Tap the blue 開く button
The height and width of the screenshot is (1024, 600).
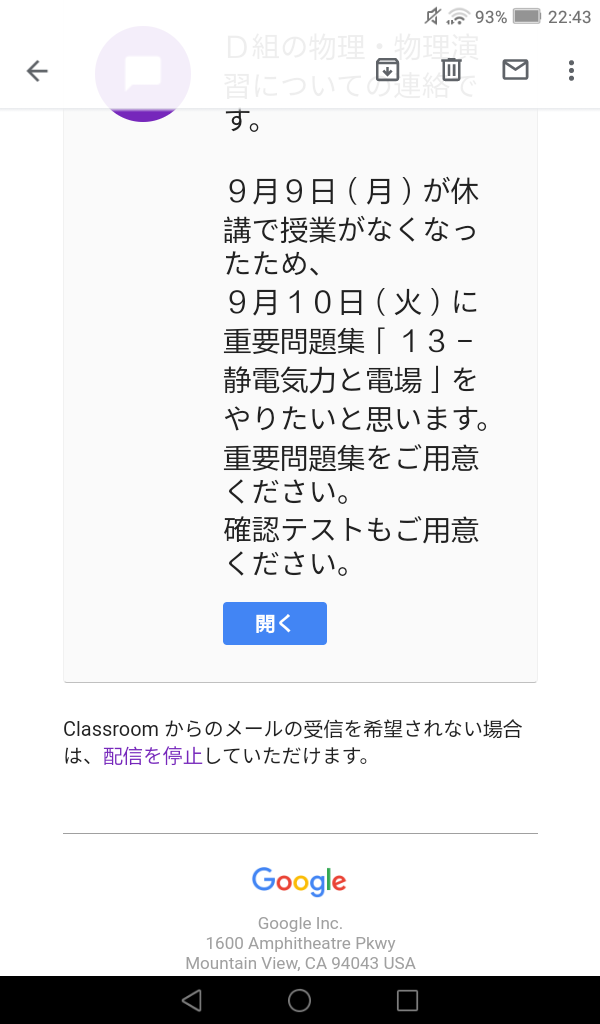click(x=274, y=624)
